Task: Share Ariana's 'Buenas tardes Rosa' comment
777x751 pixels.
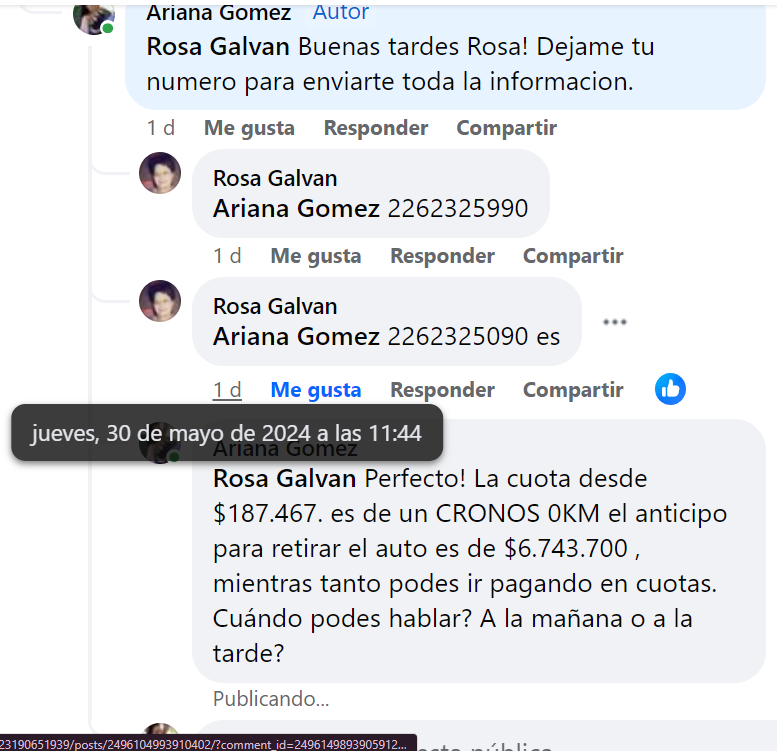Action: tap(506, 128)
